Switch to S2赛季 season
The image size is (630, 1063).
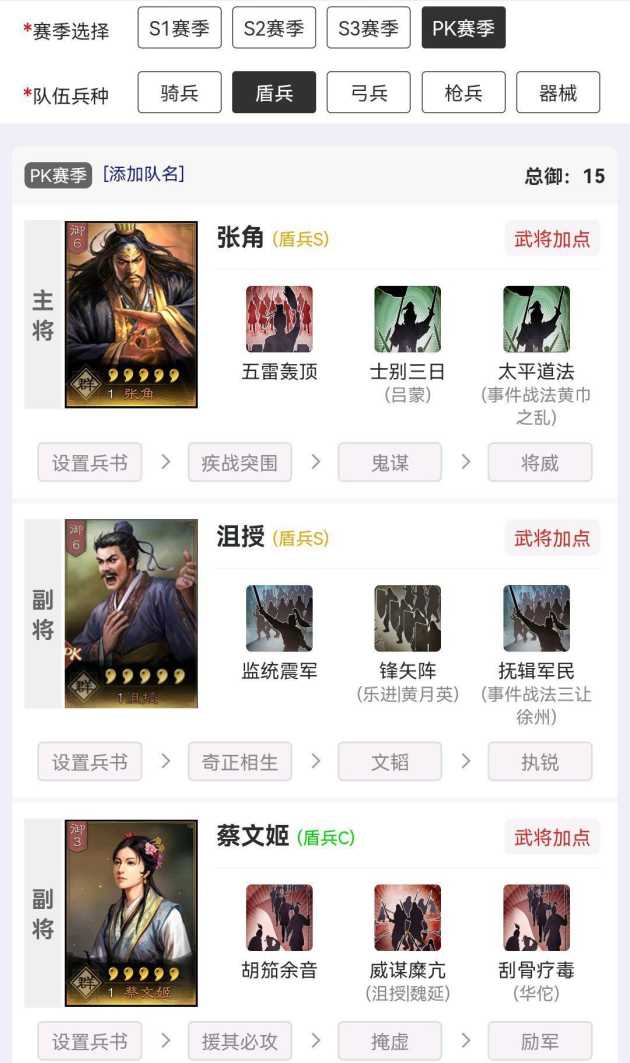coord(274,28)
